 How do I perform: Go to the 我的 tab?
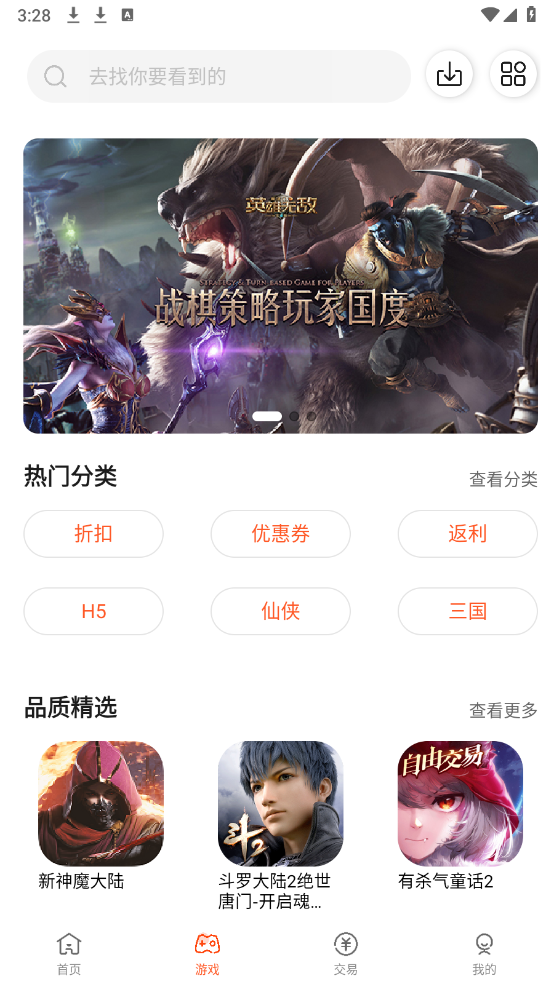pyautogui.click(x=484, y=954)
